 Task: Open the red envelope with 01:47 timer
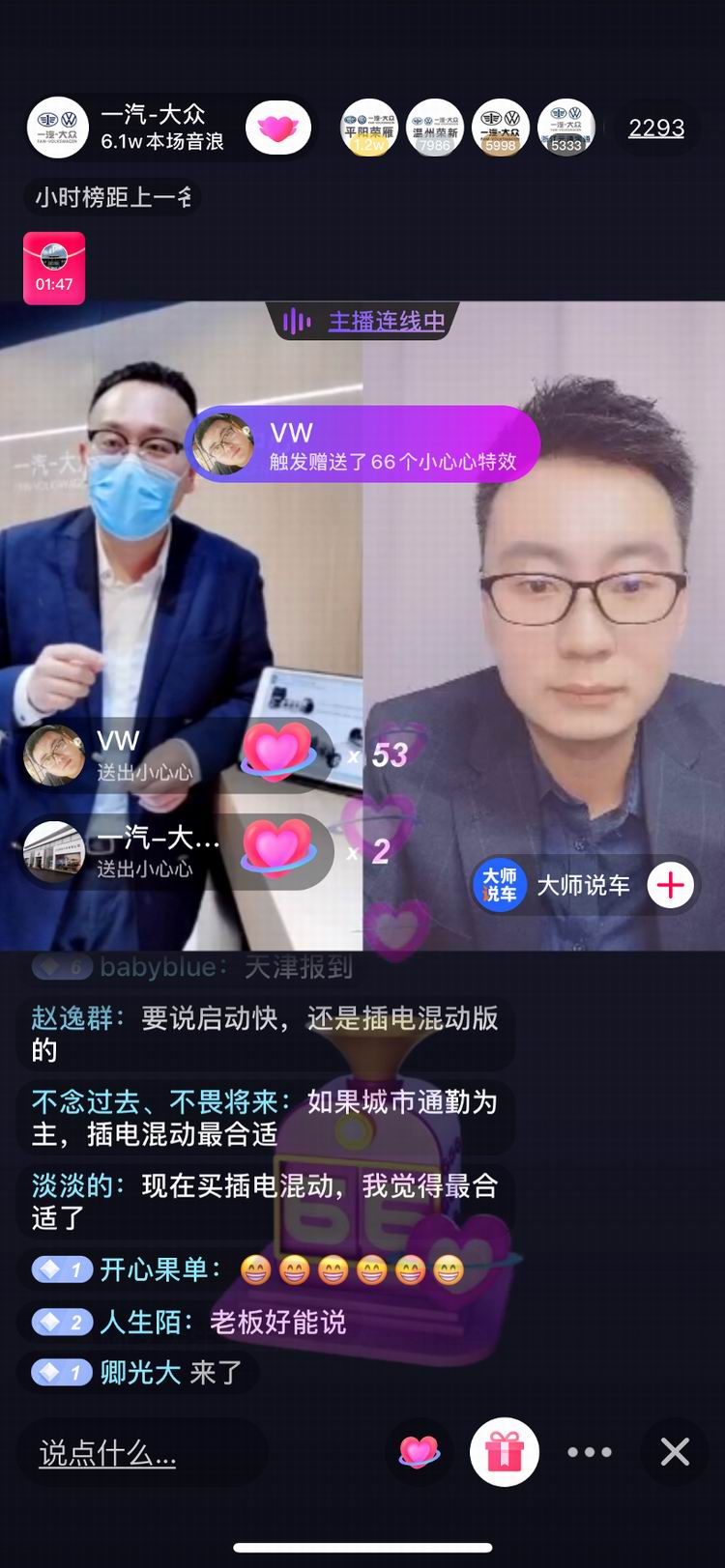pyautogui.click(x=54, y=269)
